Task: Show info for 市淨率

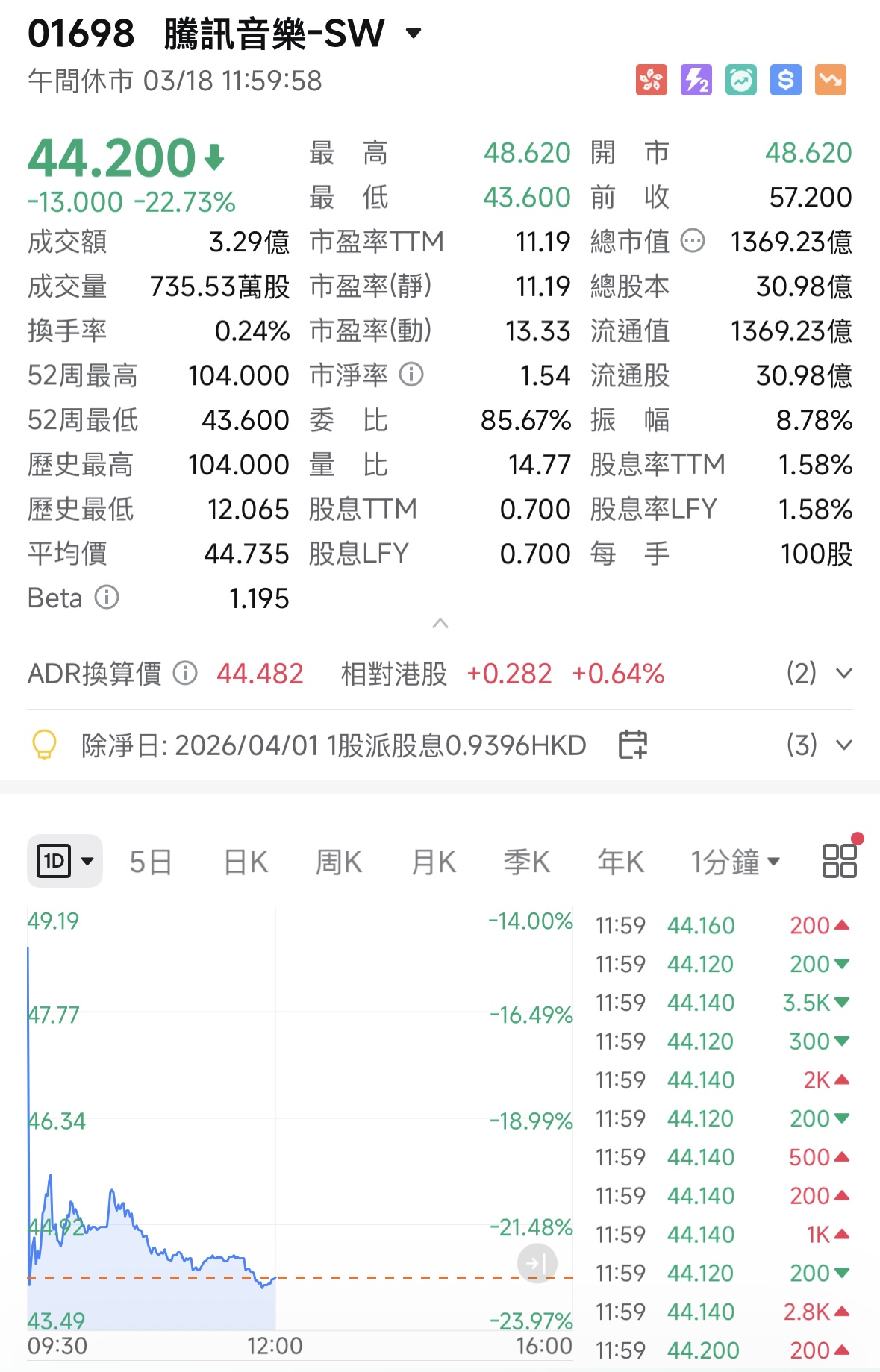Action: [411, 375]
